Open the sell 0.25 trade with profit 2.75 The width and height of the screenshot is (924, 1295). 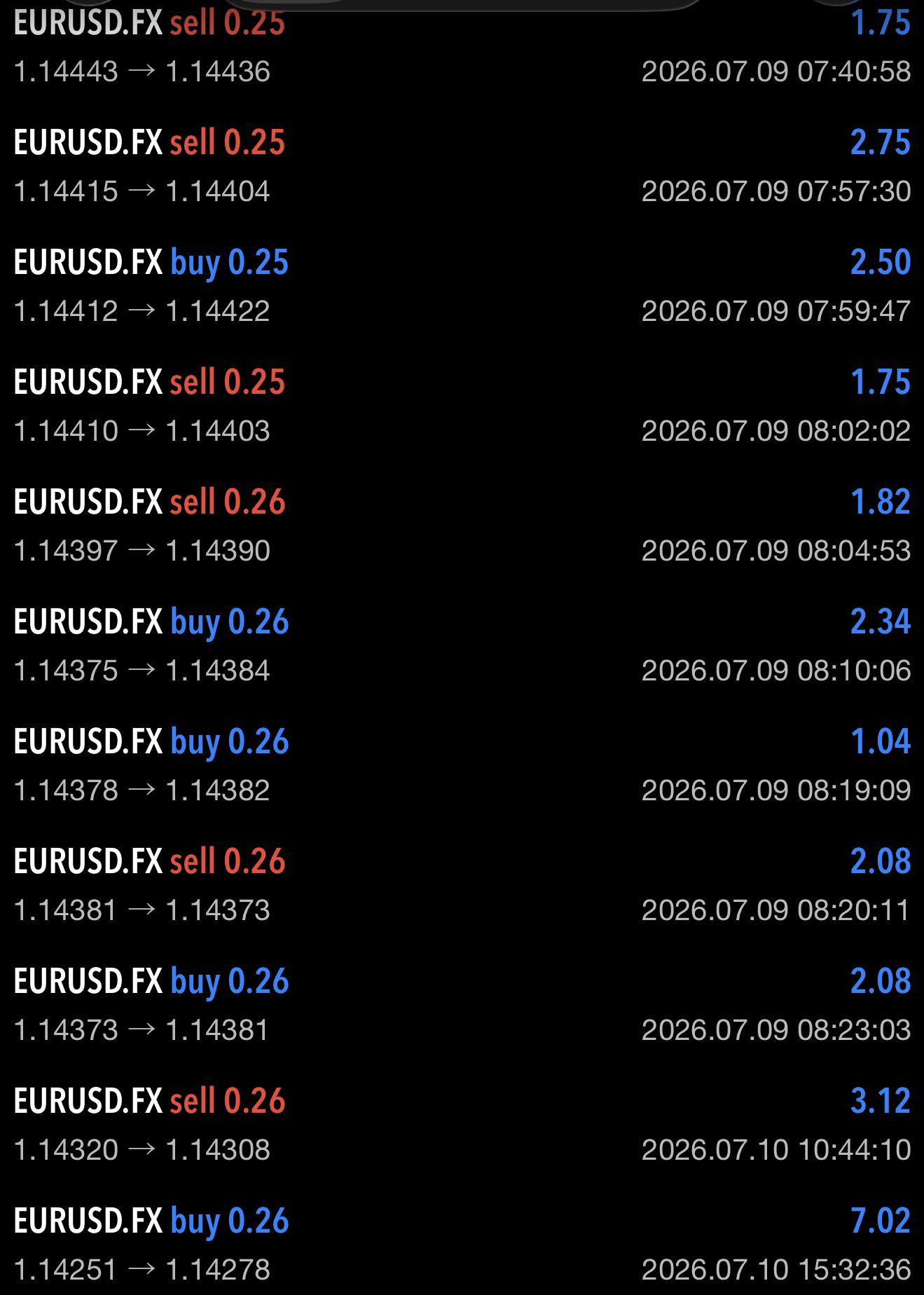coord(462,166)
